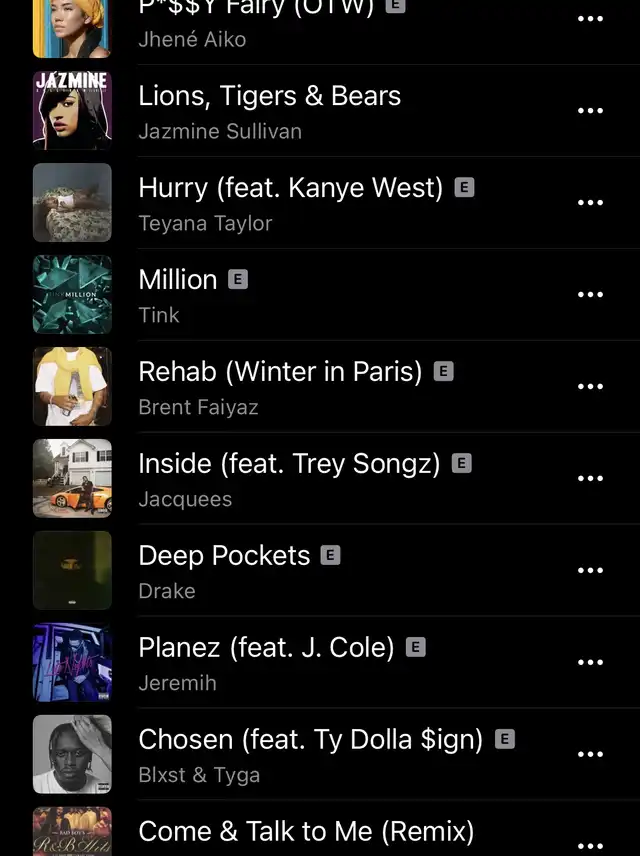Play Planez featuring J. Cole
This screenshot has width=640, height=856.
[x=266, y=663]
